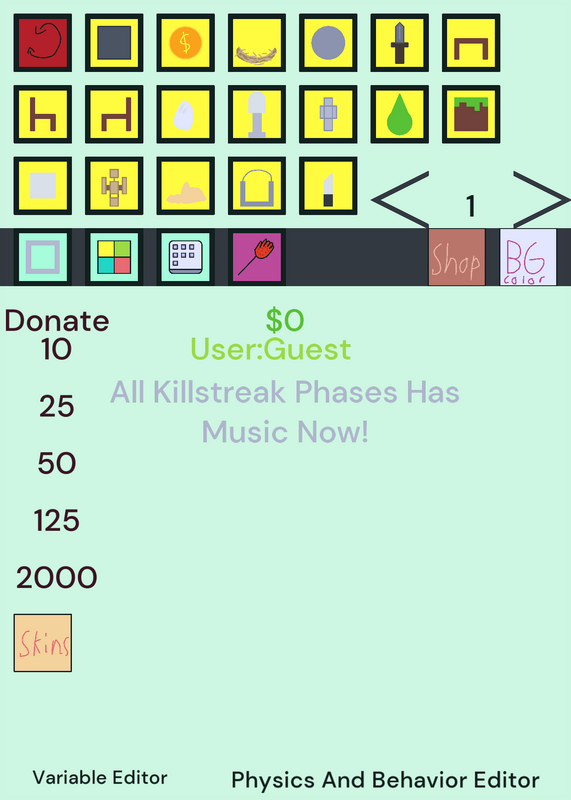Open the Shop
The height and width of the screenshot is (800, 571).
457,257
